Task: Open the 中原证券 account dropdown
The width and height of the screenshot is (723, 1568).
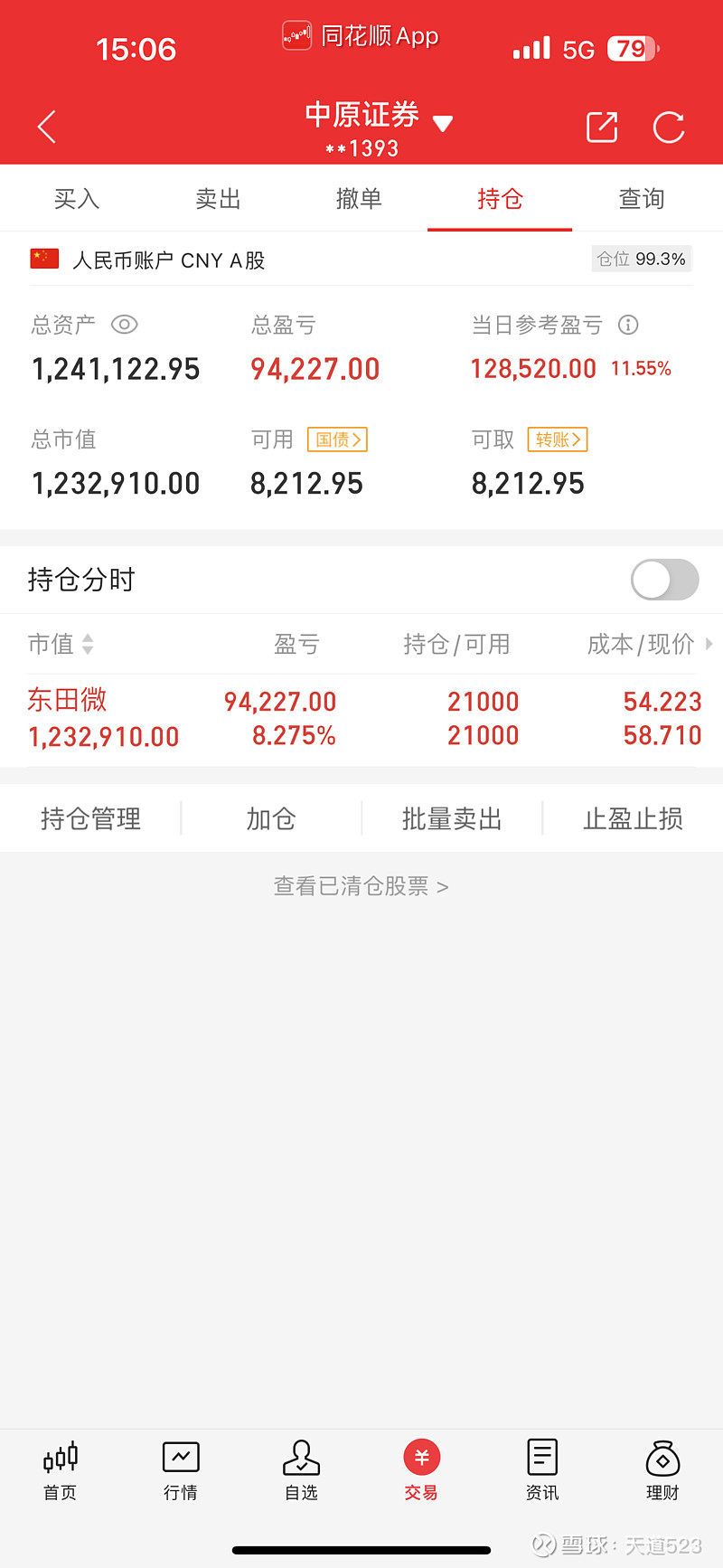Action: tap(379, 128)
